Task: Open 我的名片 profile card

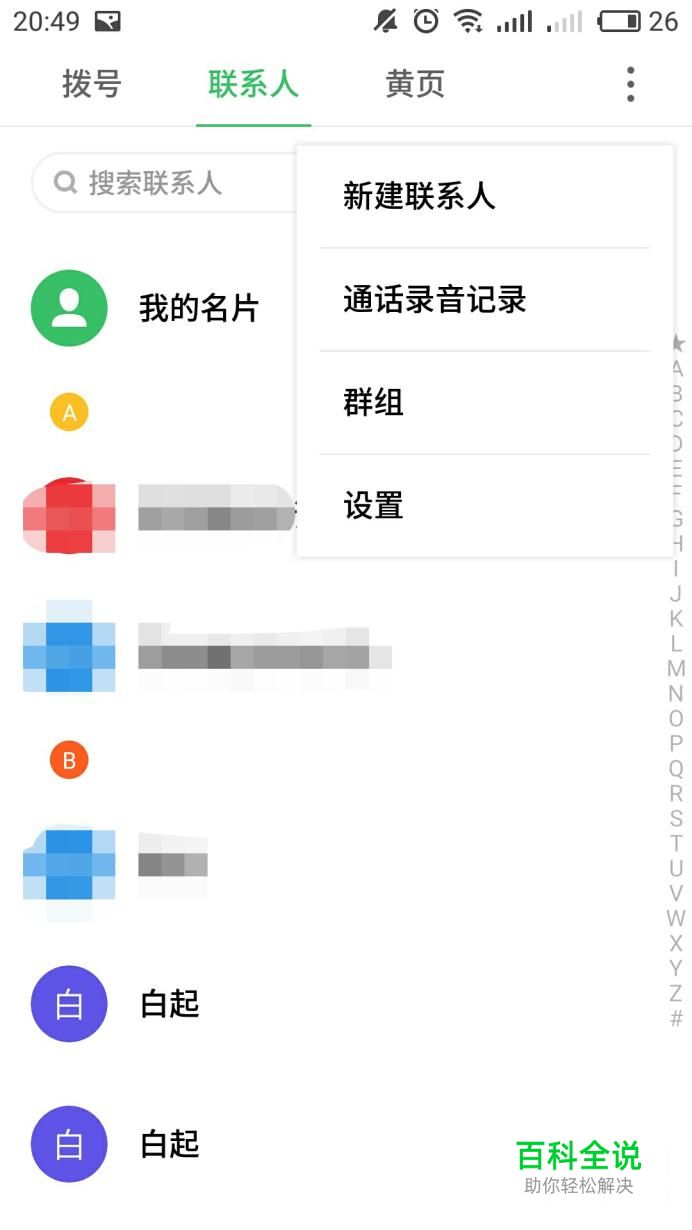Action: point(198,308)
